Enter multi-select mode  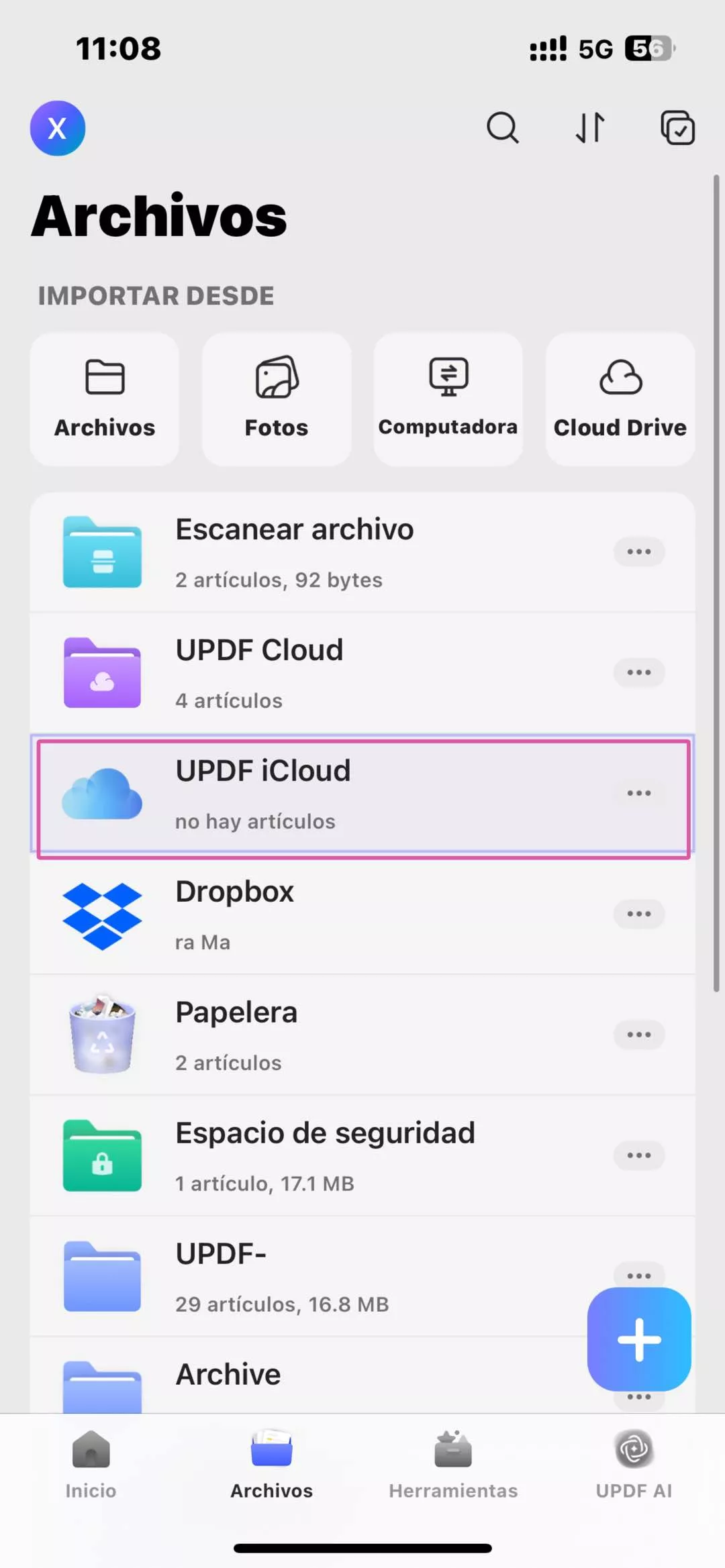tap(677, 127)
